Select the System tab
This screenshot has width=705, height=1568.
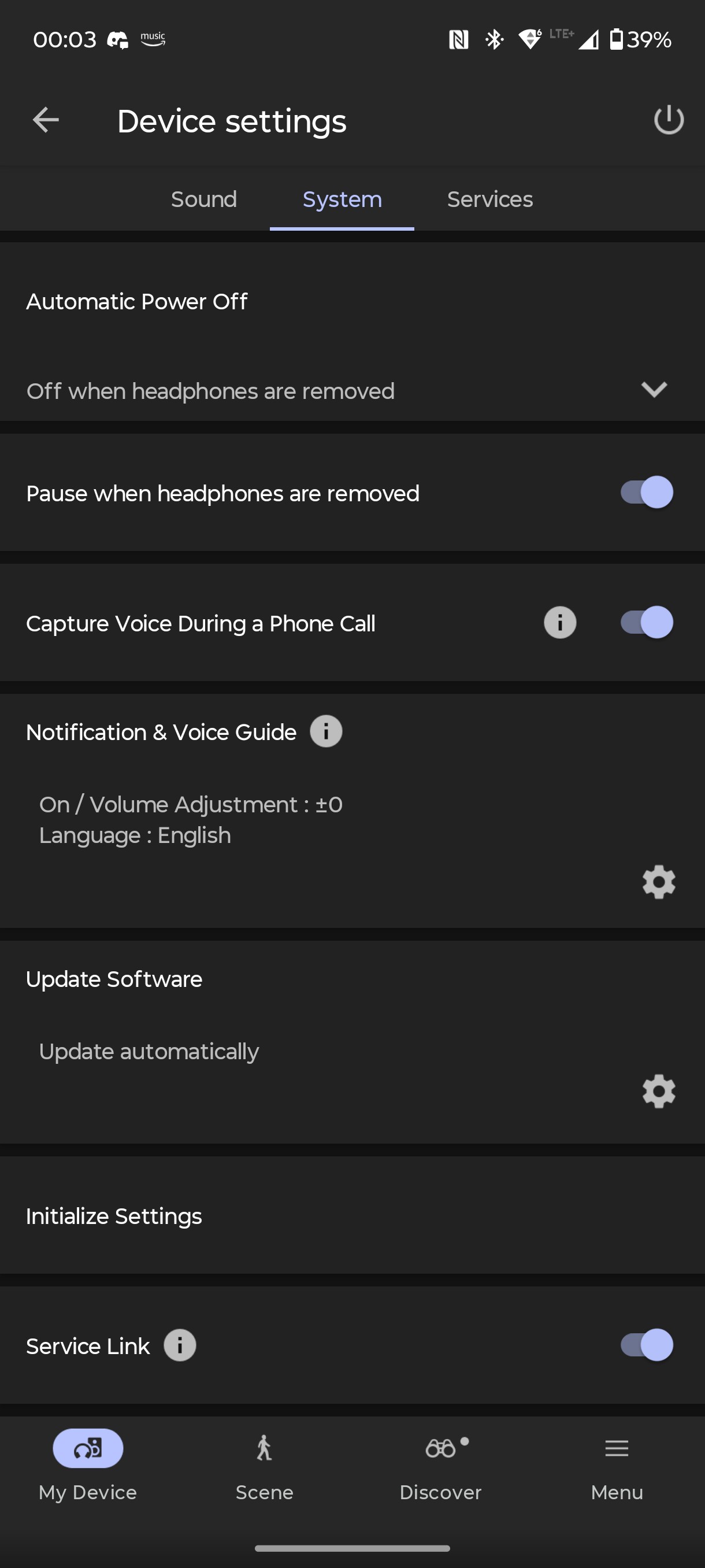[x=342, y=199]
